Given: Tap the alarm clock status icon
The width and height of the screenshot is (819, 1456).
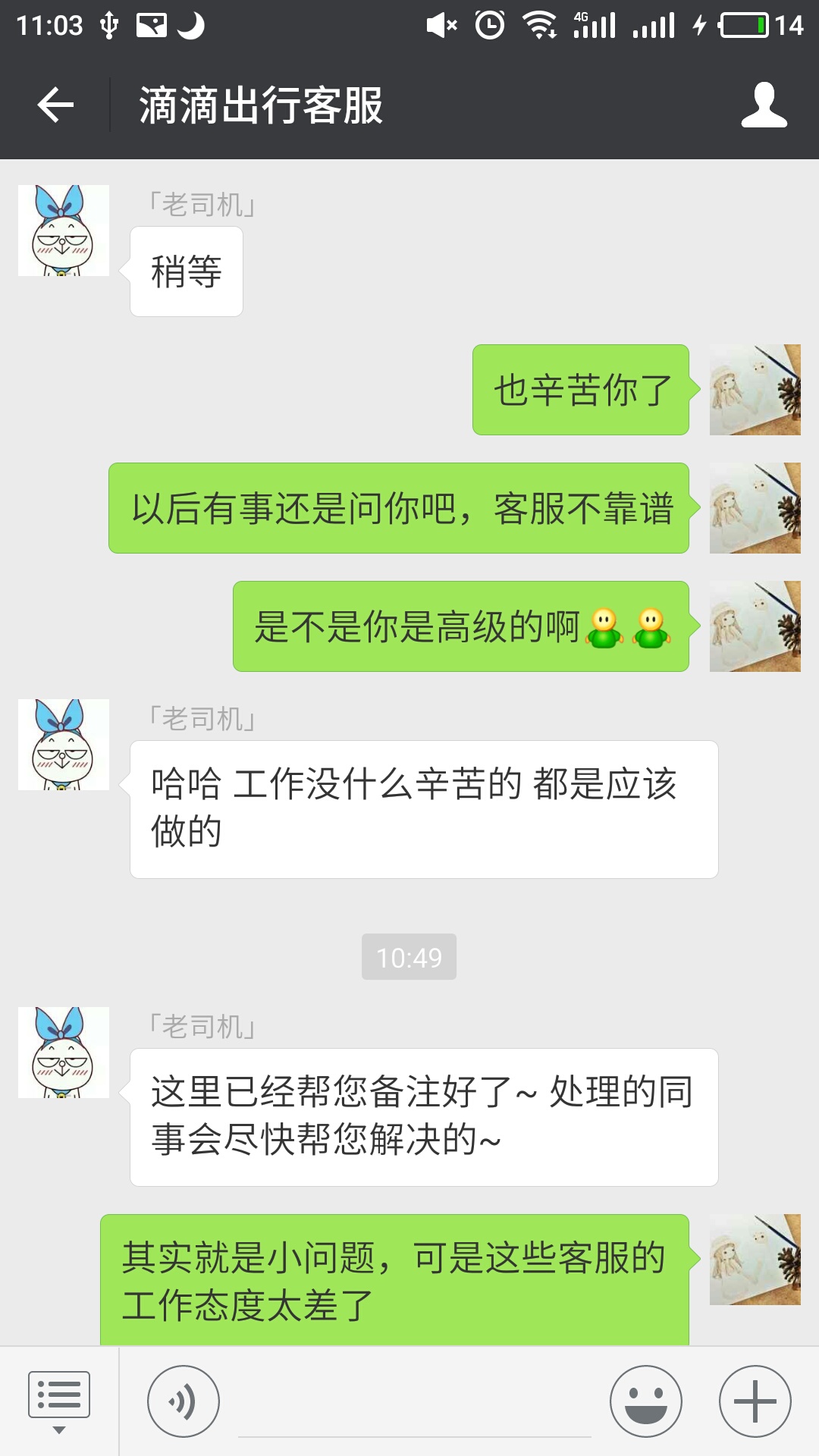Looking at the screenshot, I should [x=488, y=23].
